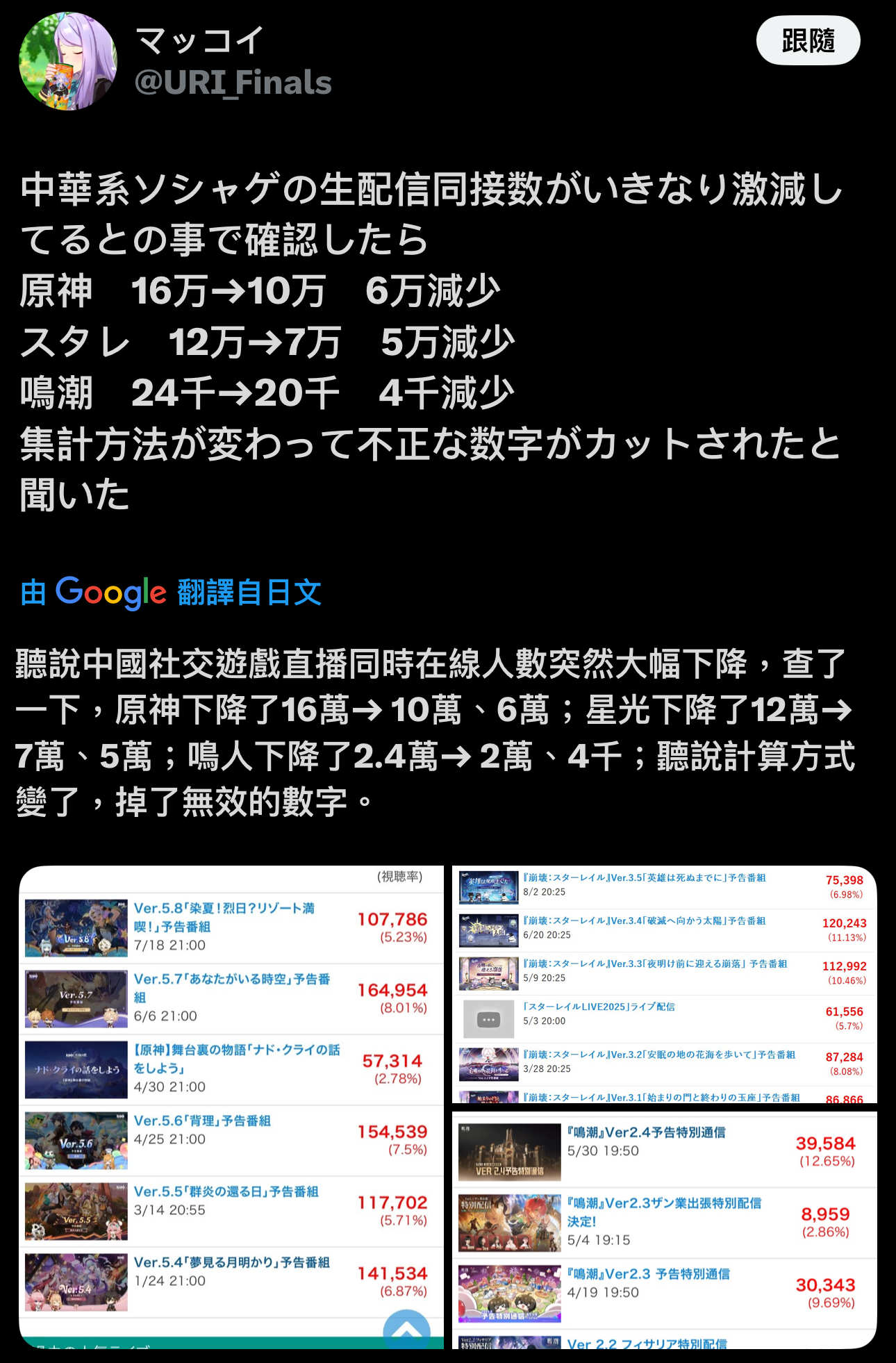Open マッコイ's profile avatar

[x=68, y=61]
